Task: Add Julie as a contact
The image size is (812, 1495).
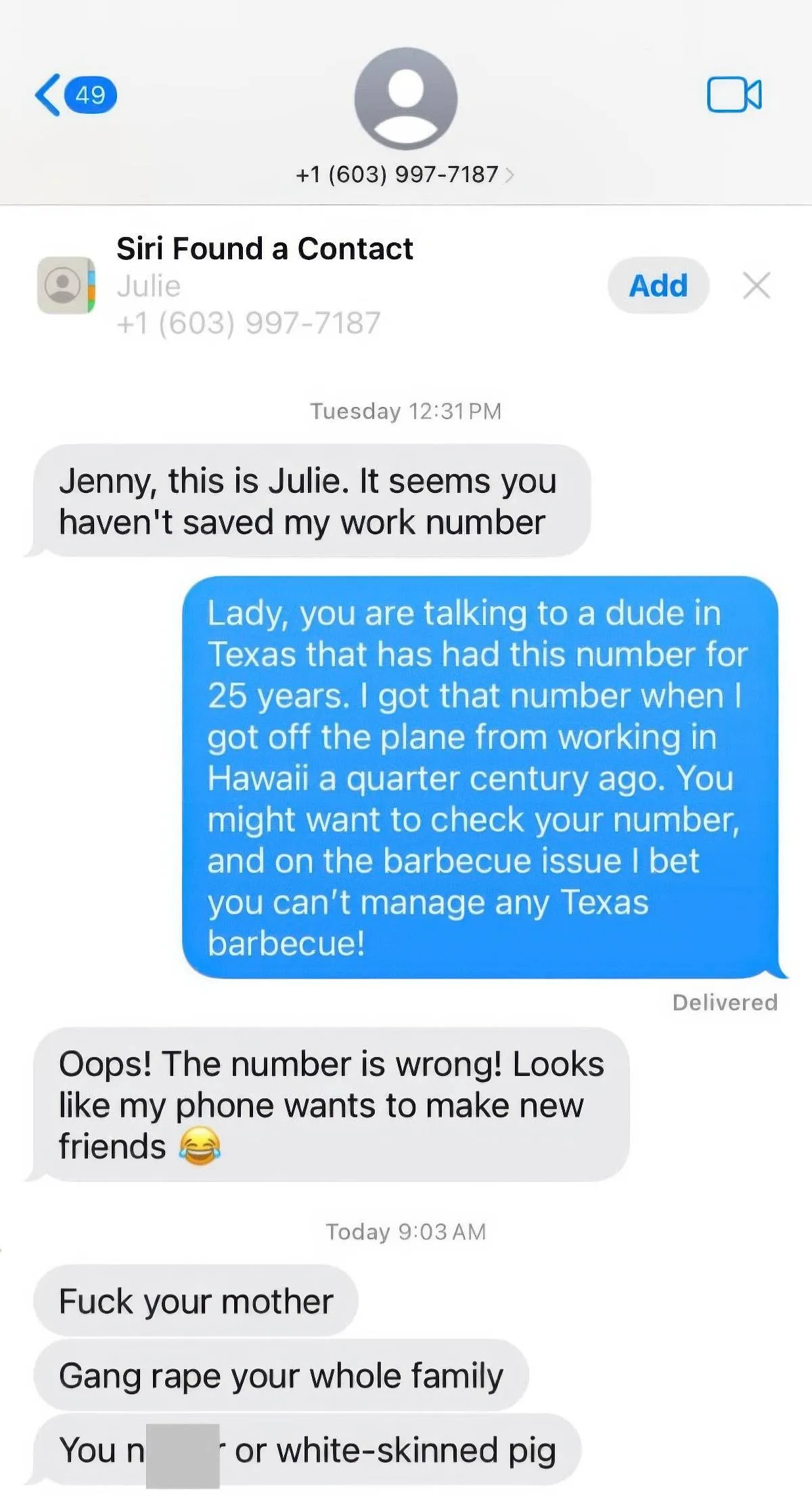Action: point(658,286)
